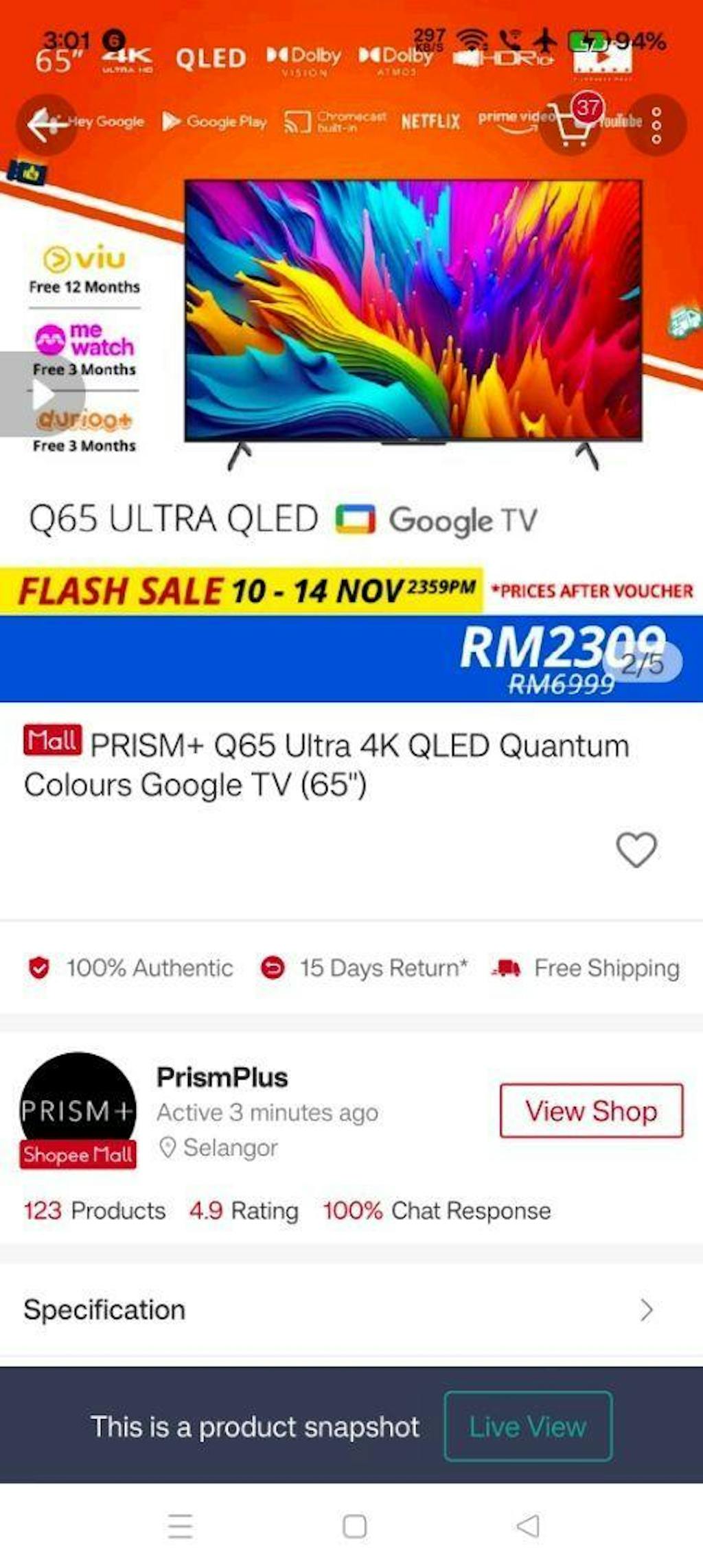Add this TV to favourites

pyautogui.click(x=636, y=850)
